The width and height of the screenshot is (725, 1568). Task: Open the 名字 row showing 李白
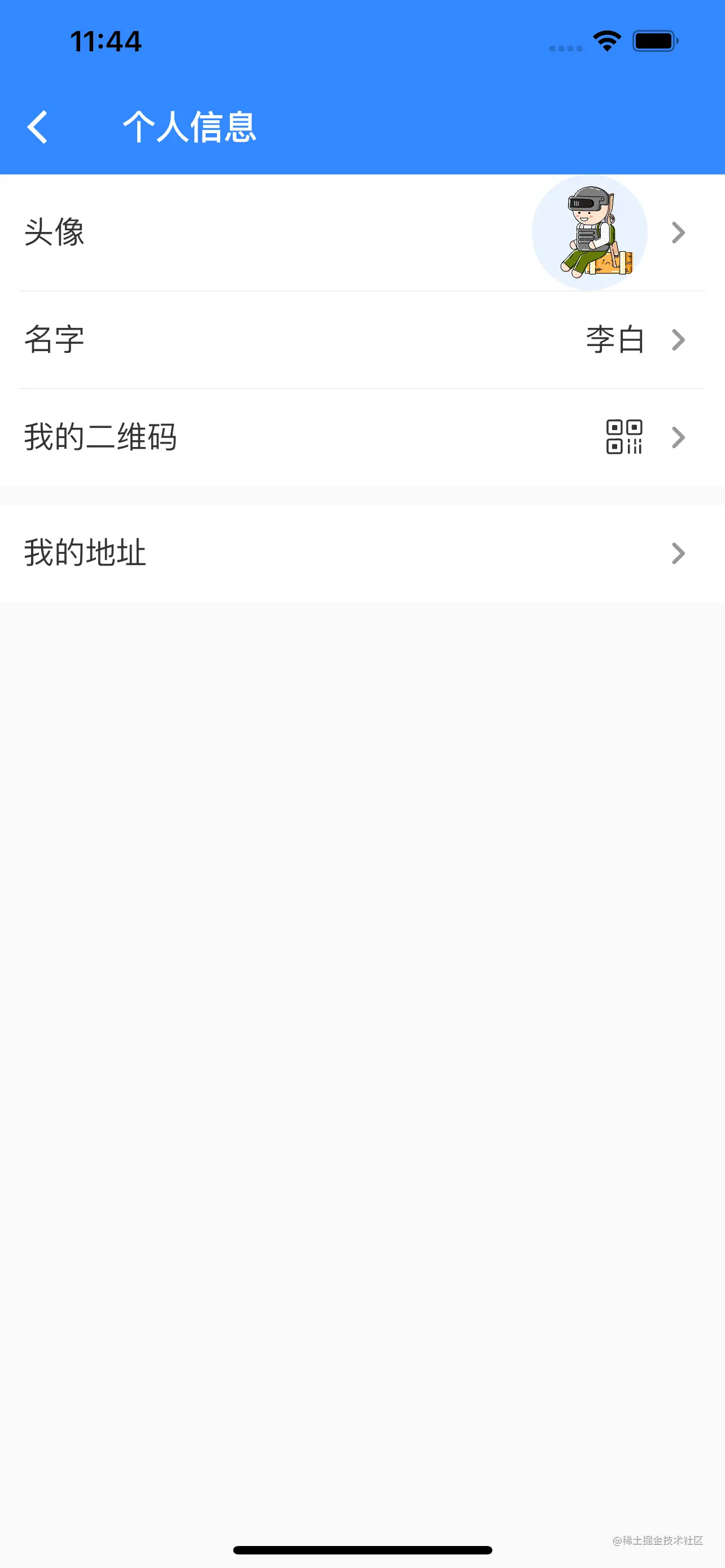click(x=361, y=340)
